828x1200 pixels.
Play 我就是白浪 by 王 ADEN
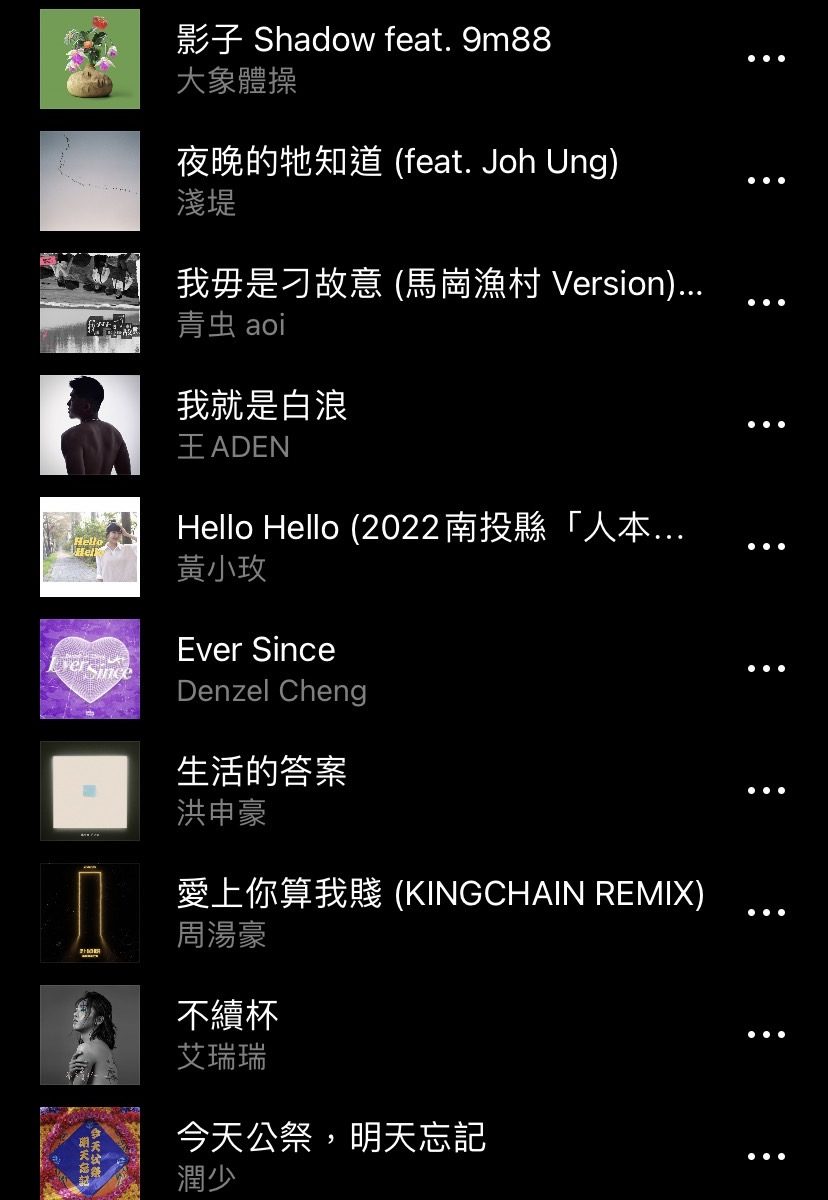point(262,407)
